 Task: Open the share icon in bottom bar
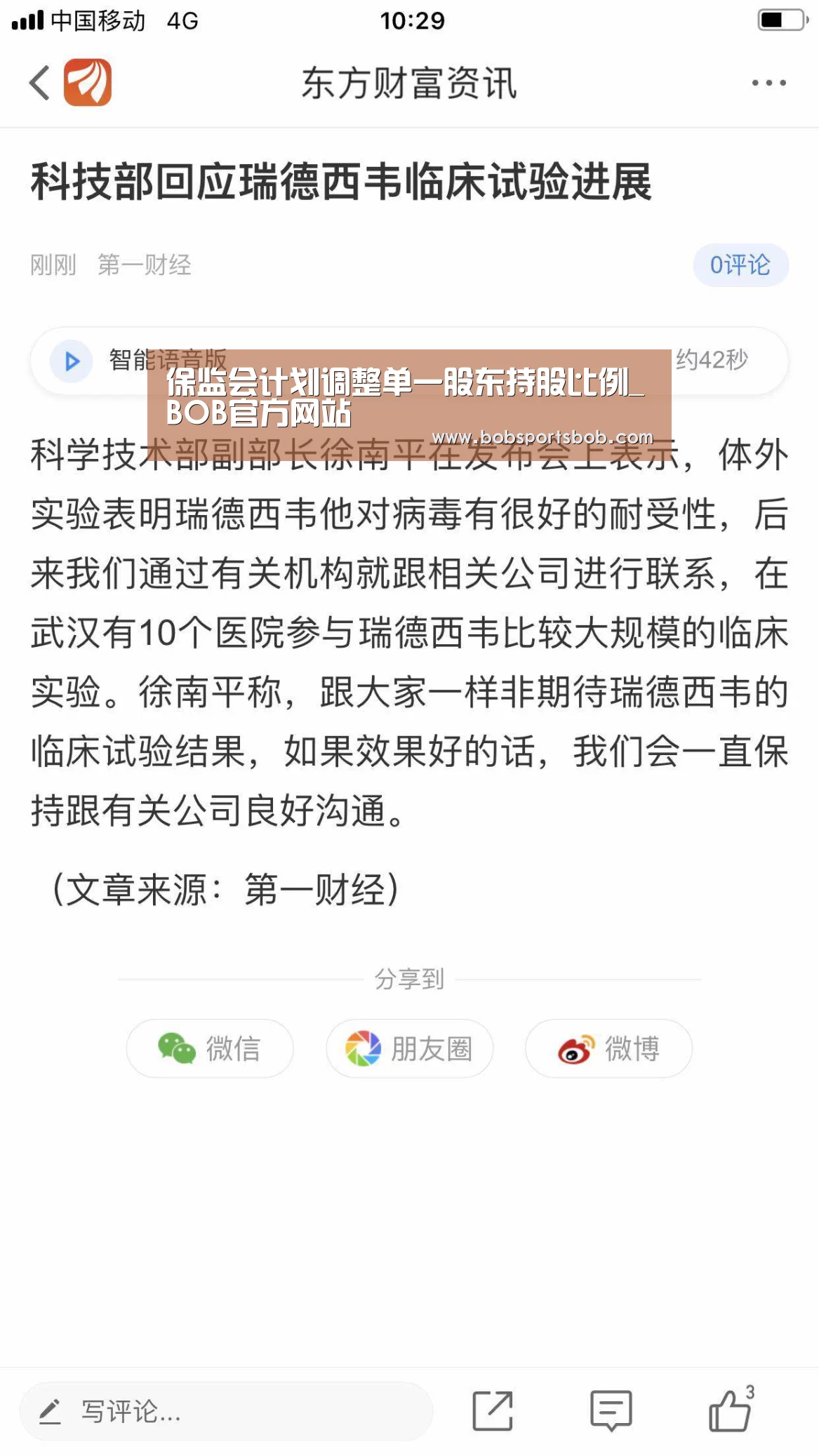(493, 1410)
